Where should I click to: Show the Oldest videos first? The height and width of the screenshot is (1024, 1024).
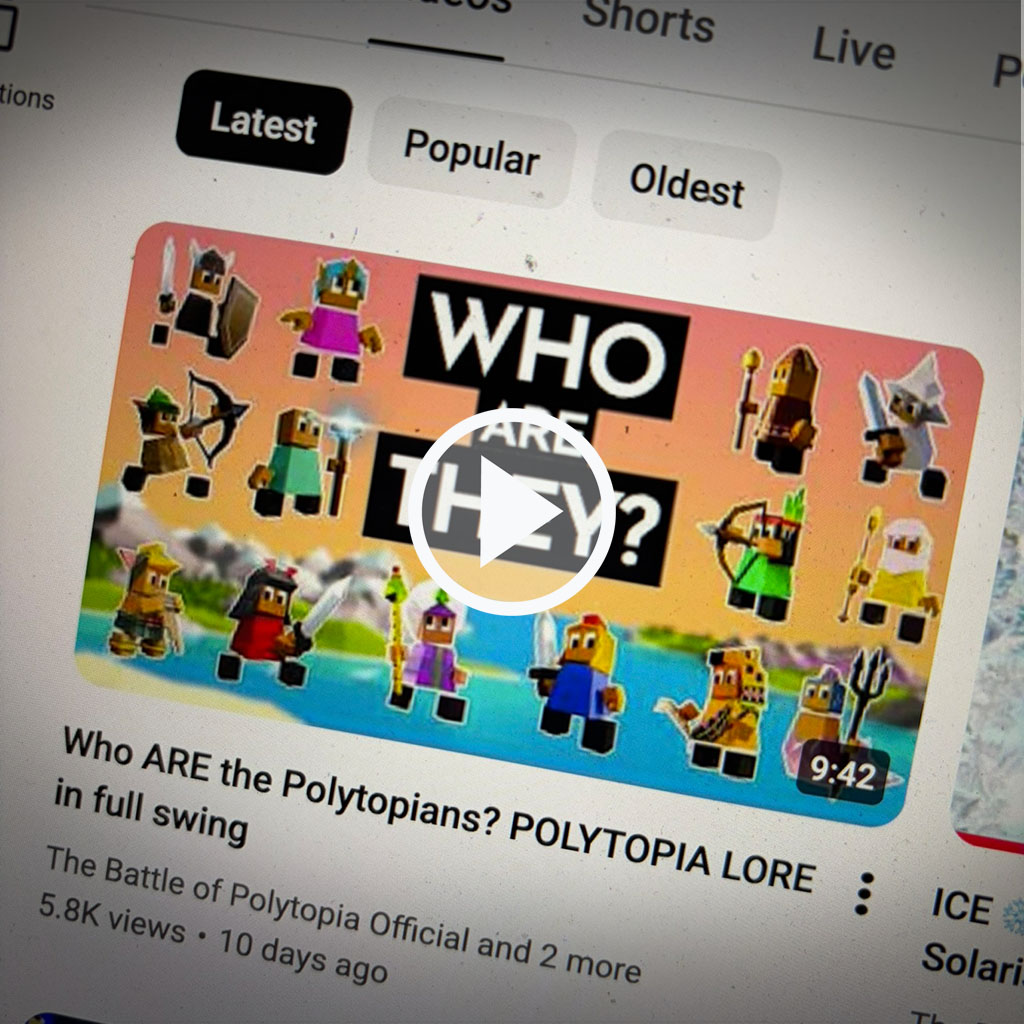pos(687,185)
